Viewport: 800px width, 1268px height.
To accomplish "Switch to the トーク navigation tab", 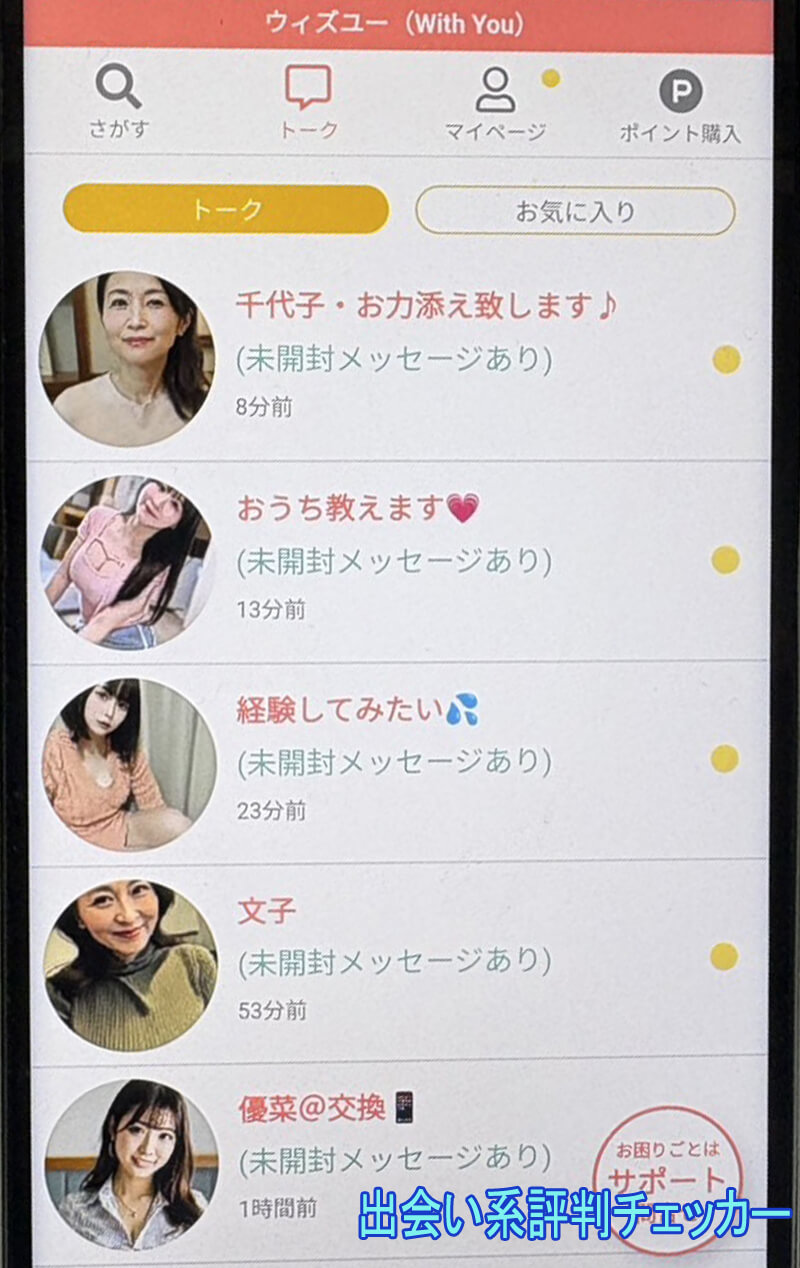I will point(308,103).
